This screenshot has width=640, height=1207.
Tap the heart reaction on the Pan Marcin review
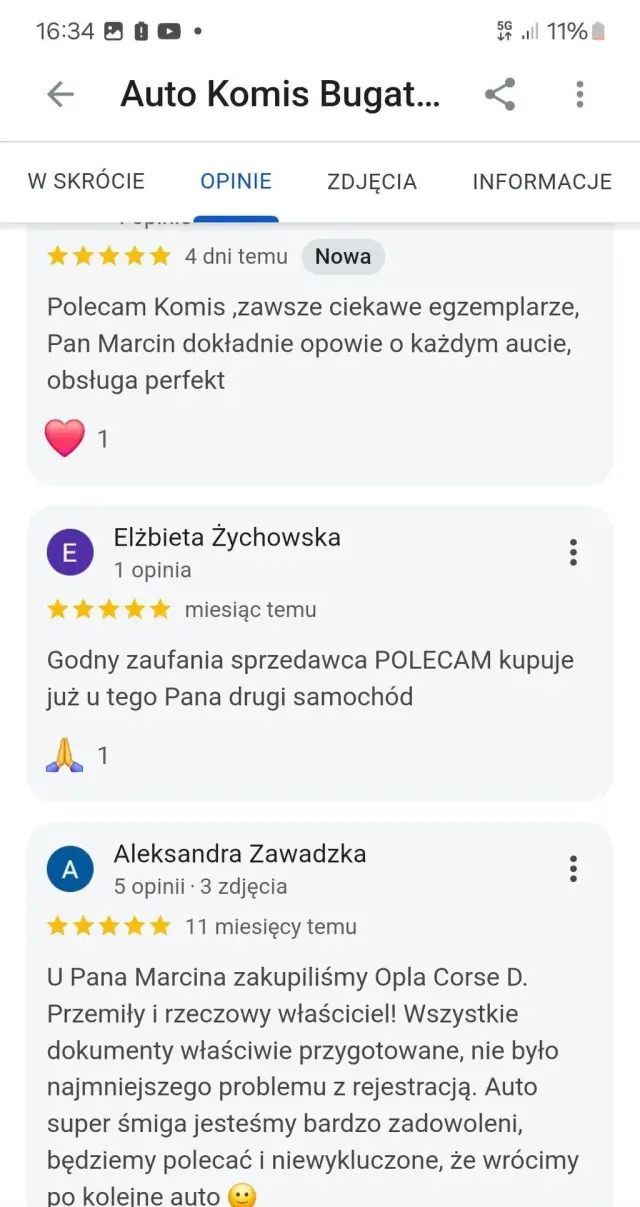coord(65,438)
